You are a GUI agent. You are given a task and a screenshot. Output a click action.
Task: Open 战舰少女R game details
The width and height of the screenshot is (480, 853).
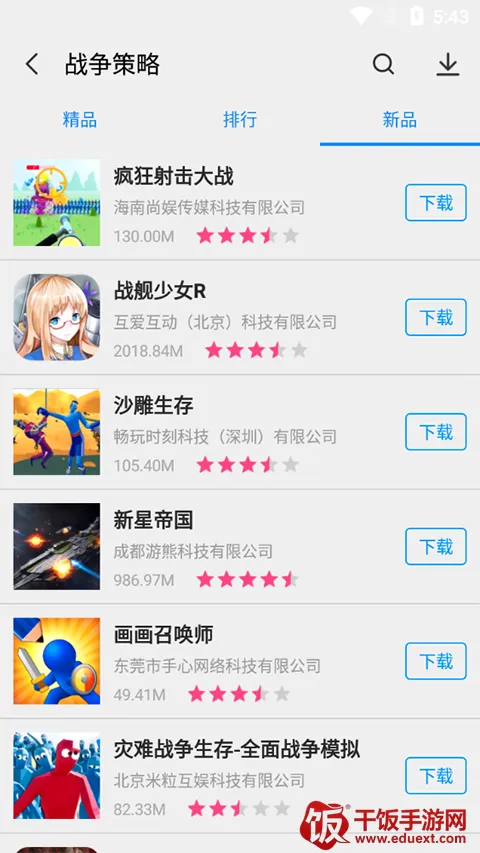(201, 317)
